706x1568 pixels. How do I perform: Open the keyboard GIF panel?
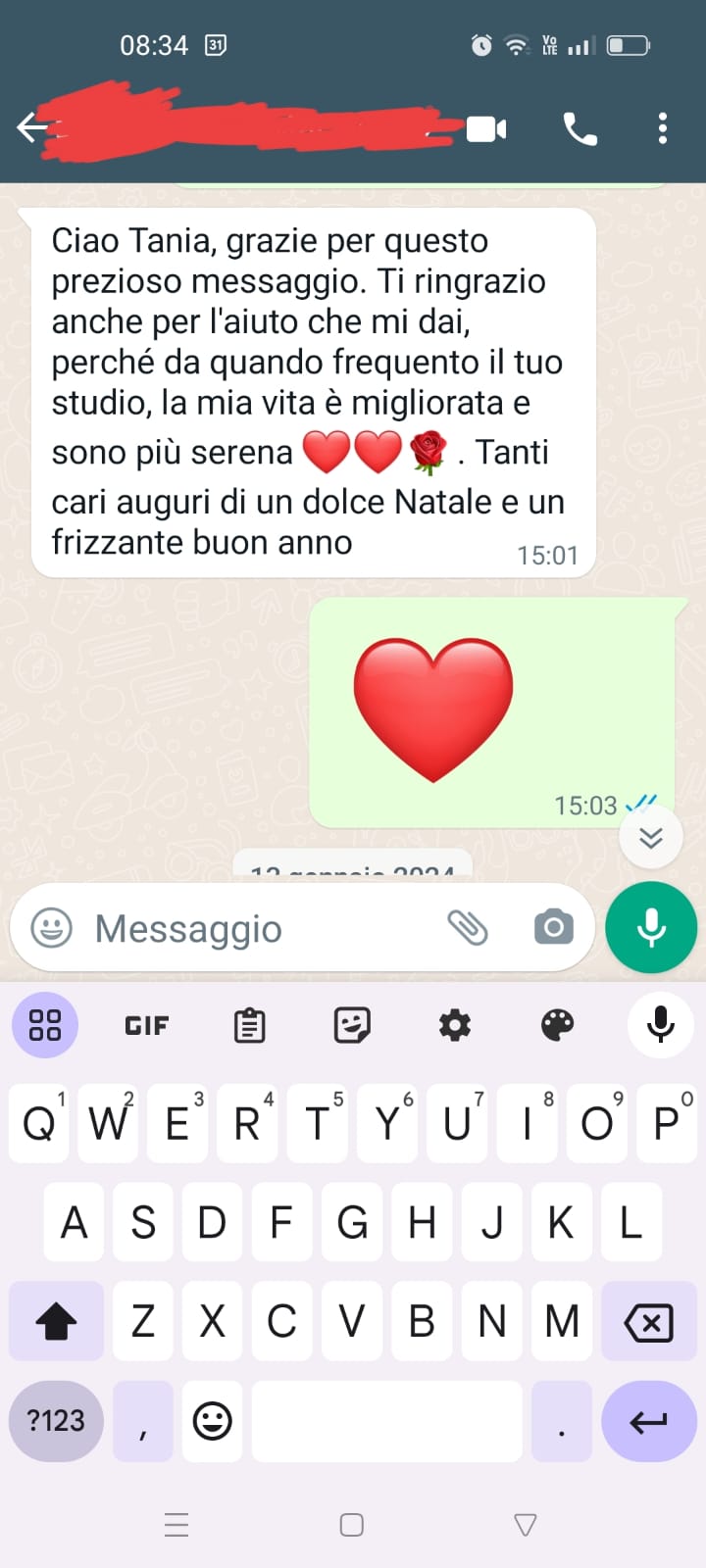[x=147, y=1026]
